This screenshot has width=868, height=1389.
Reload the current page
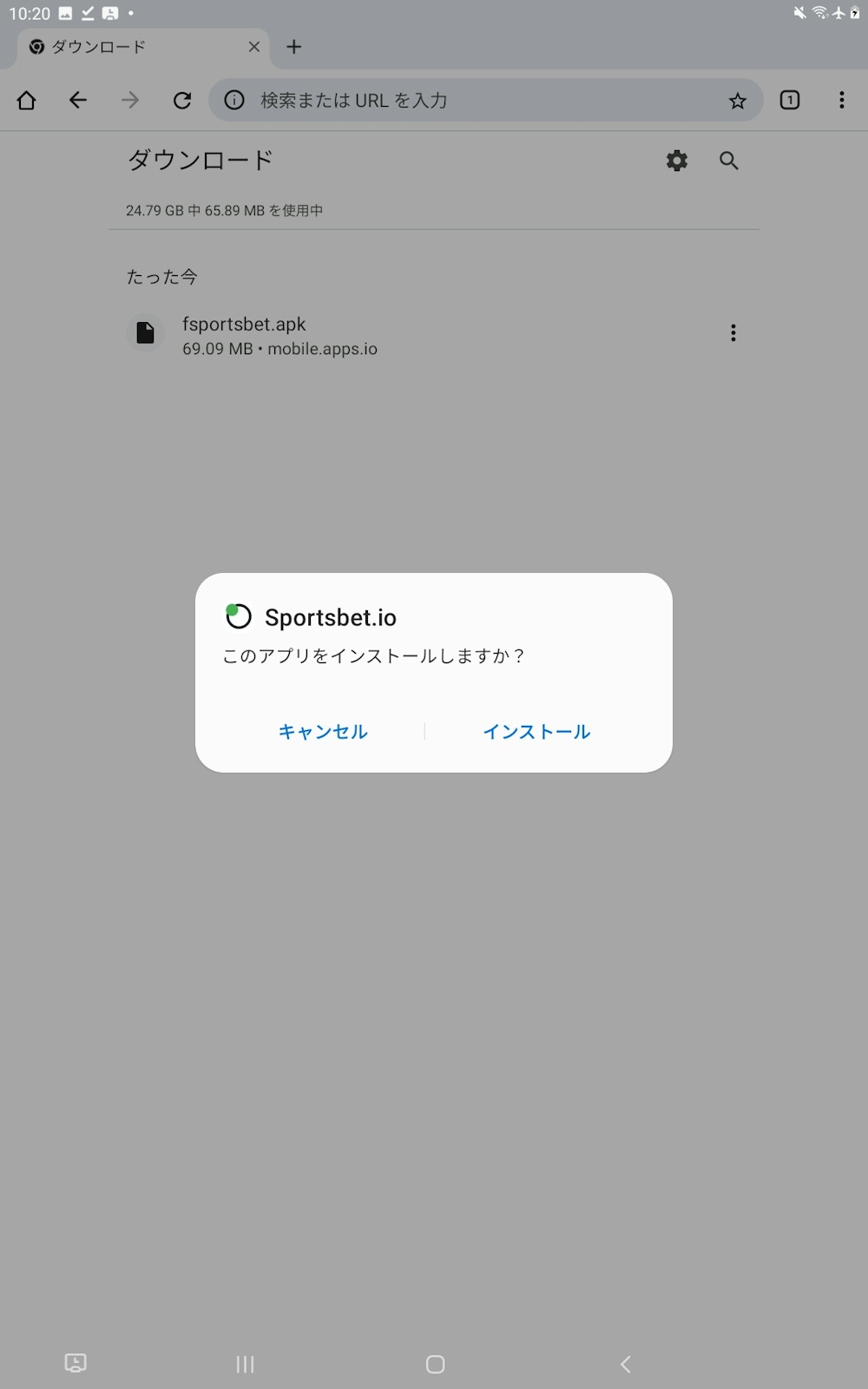pos(182,101)
